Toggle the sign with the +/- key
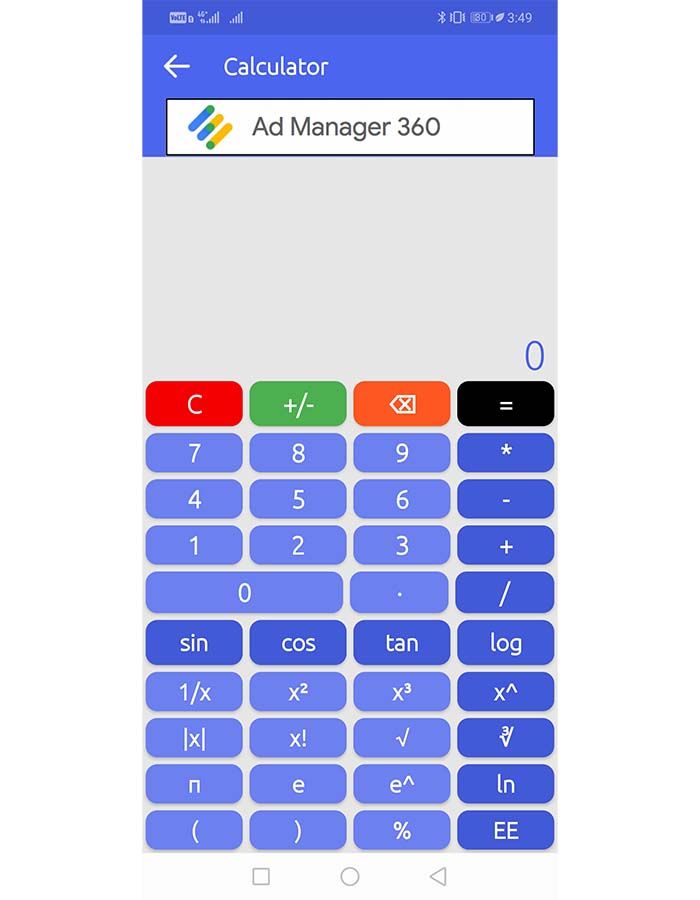This screenshot has width=700, height=900. pos(298,404)
